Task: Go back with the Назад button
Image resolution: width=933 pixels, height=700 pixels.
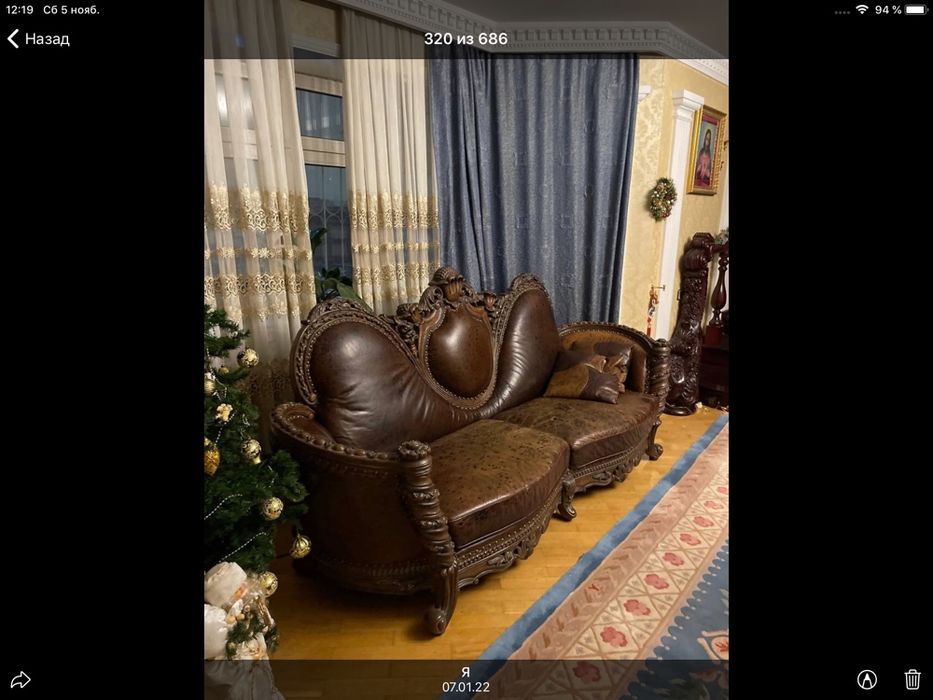Action: pyautogui.click(x=38, y=39)
